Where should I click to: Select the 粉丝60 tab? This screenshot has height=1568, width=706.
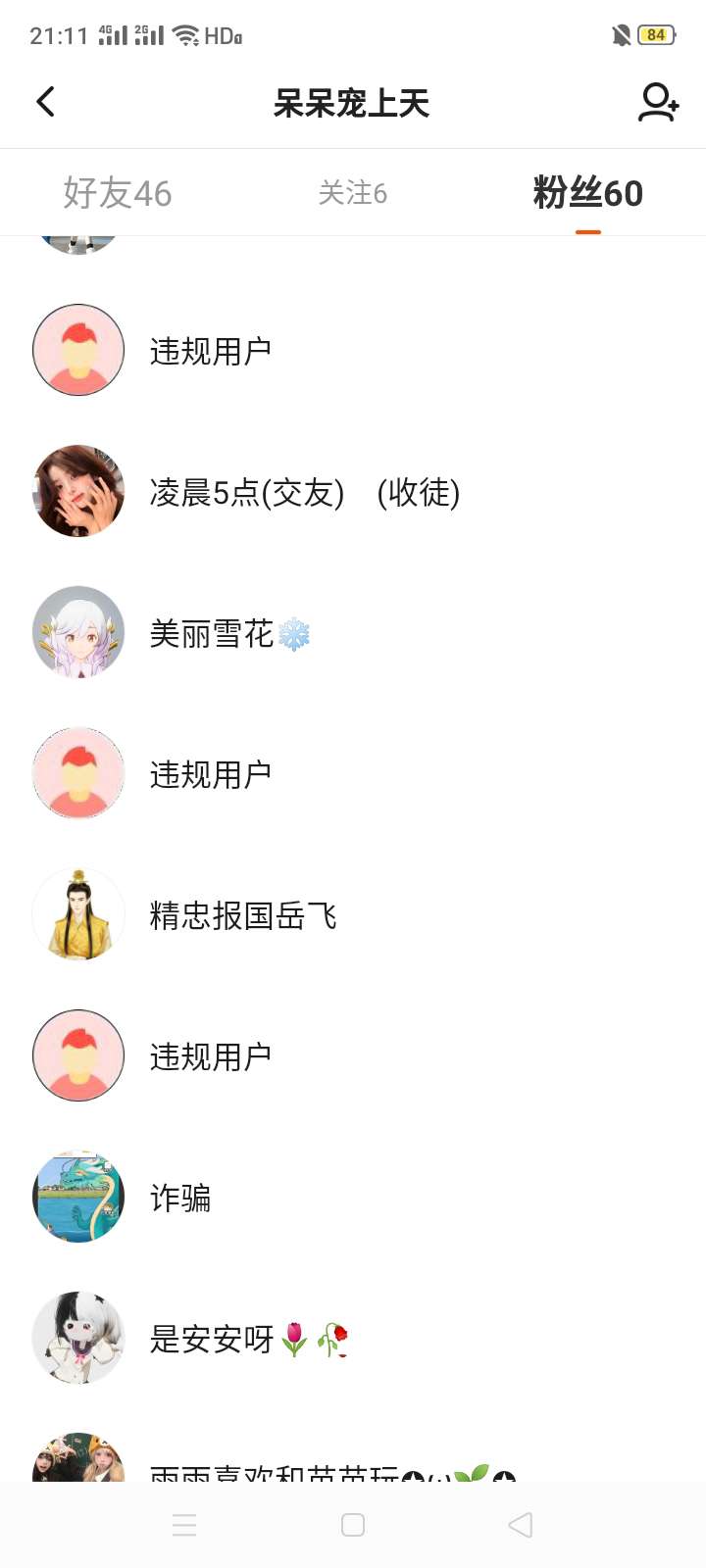pyautogui.click(x=587, y=193)
